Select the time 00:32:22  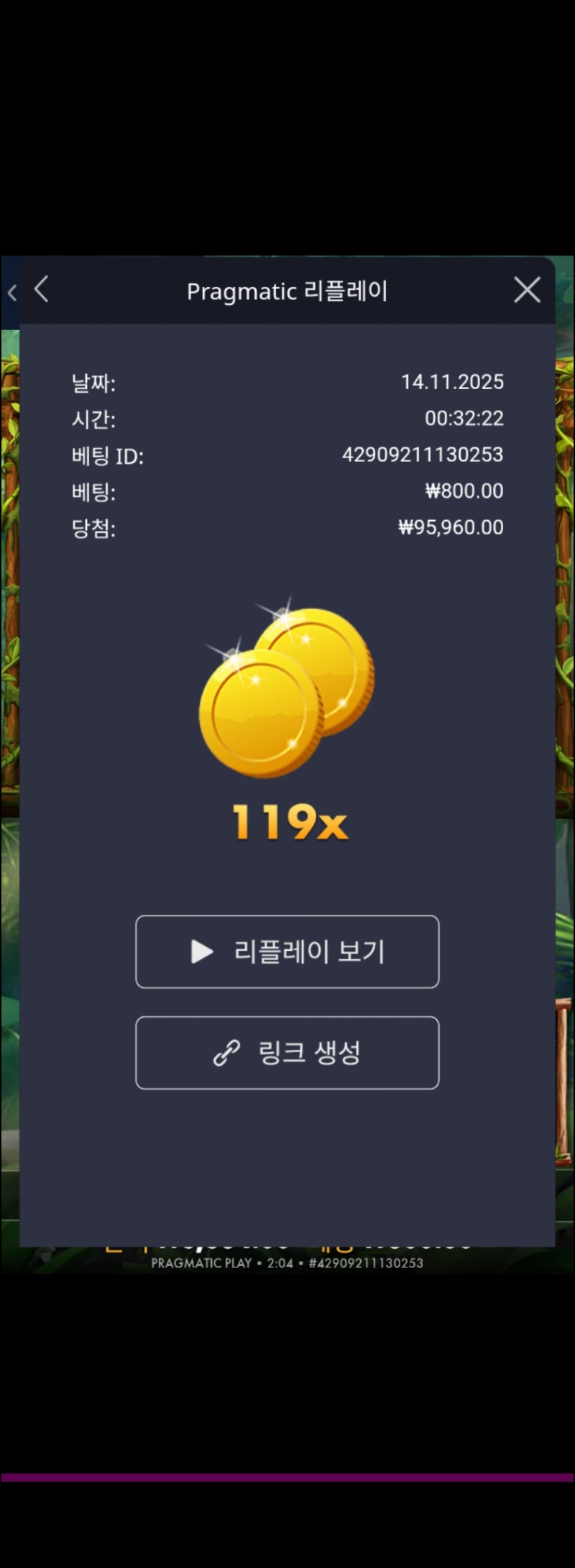pos(465,419)
